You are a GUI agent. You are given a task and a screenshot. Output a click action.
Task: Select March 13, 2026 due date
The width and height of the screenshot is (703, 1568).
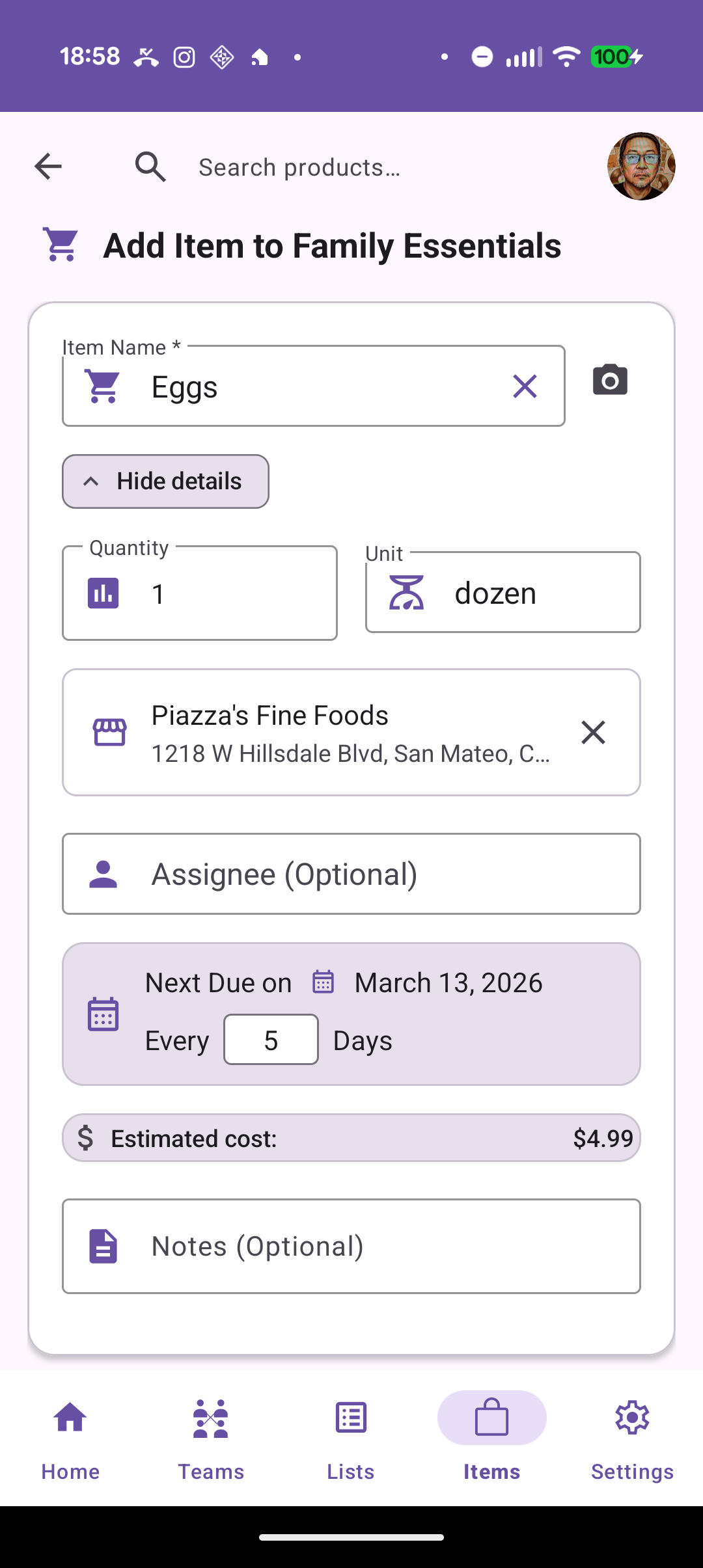pos(448,982)
